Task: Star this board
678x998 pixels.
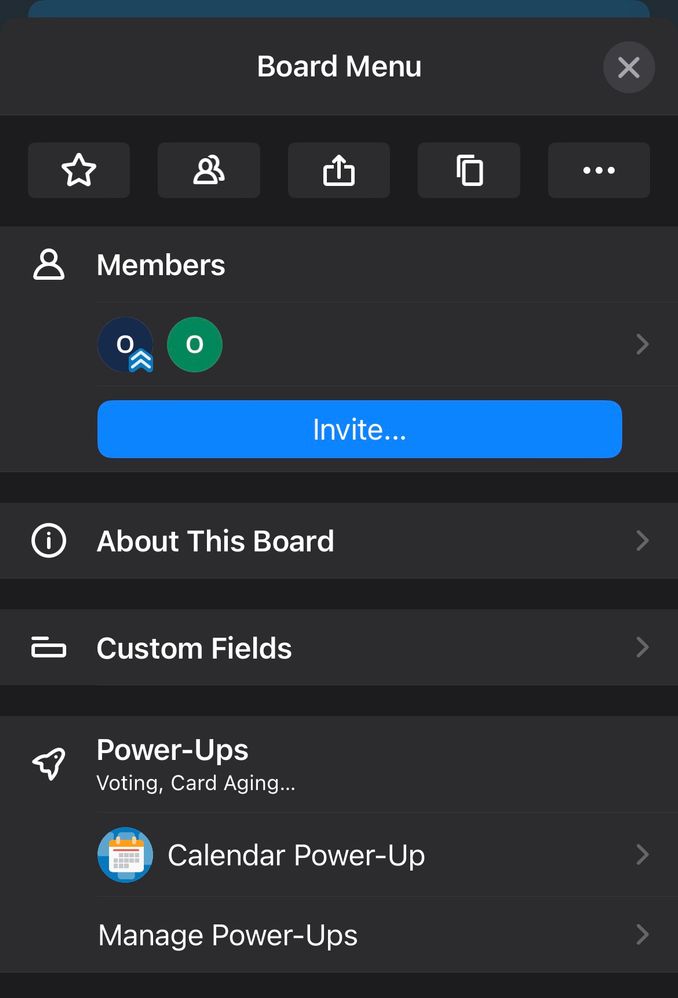Action: 79,171
